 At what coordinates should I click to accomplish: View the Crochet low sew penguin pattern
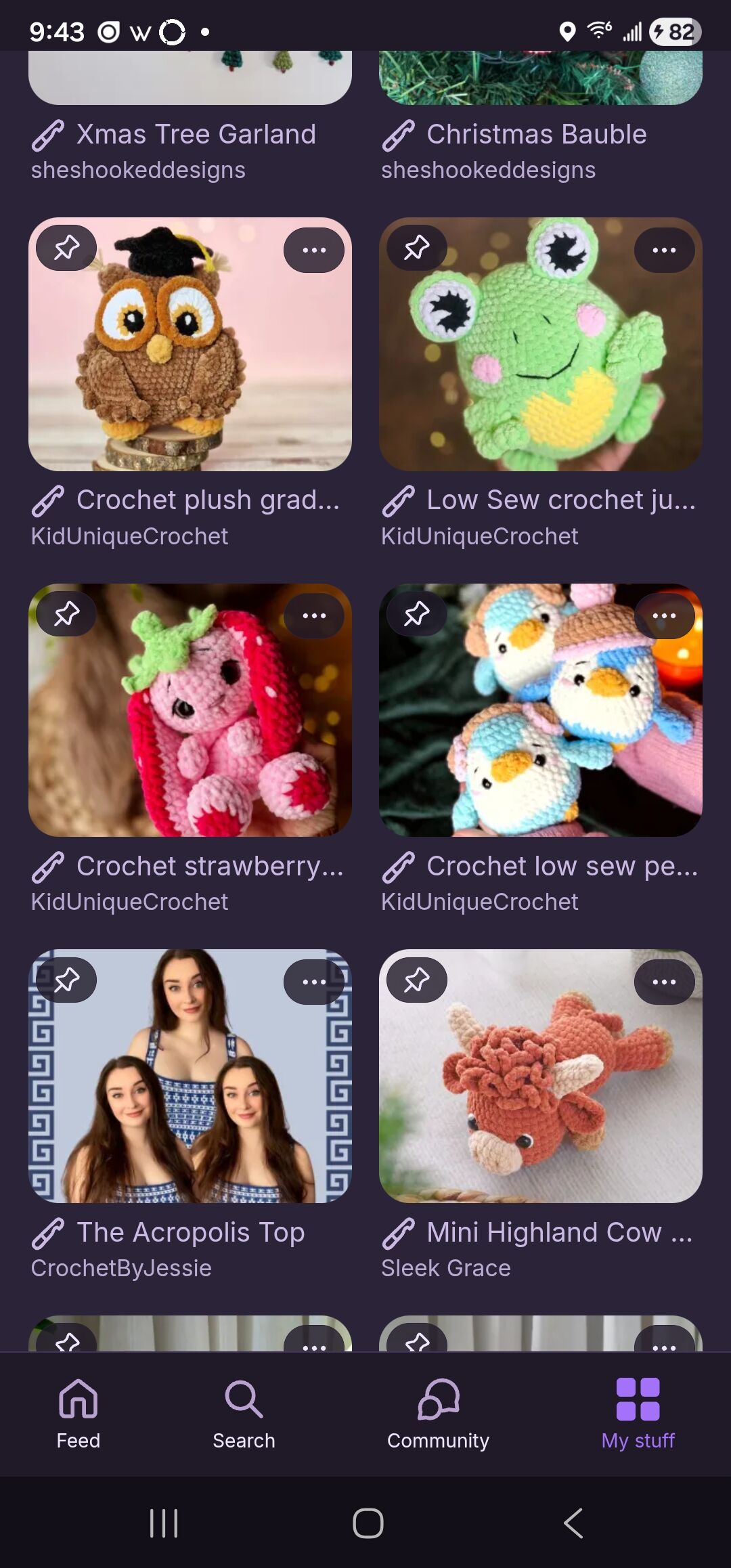point(540,718)
